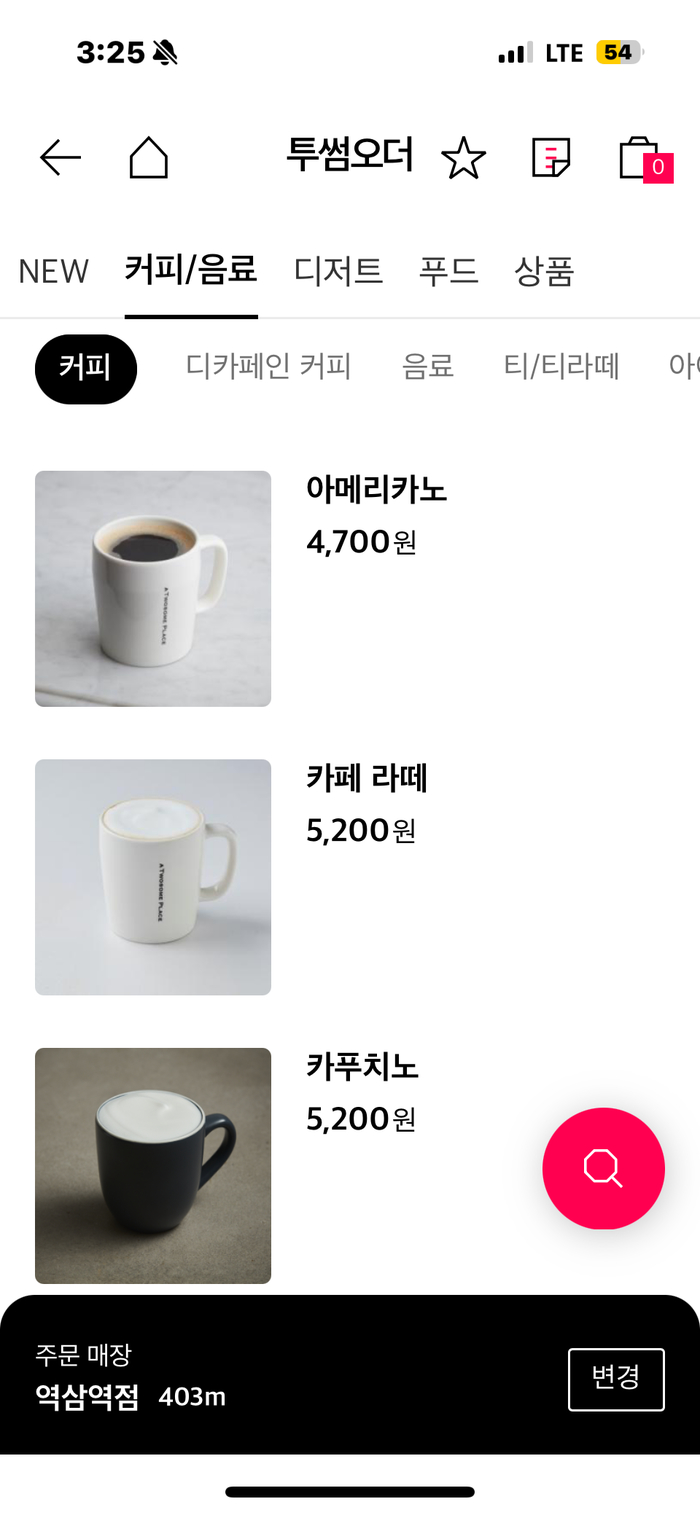Tap the star favorites icon
The image size is (700, 1515).
pyautogui.click(x=463, y=158)
